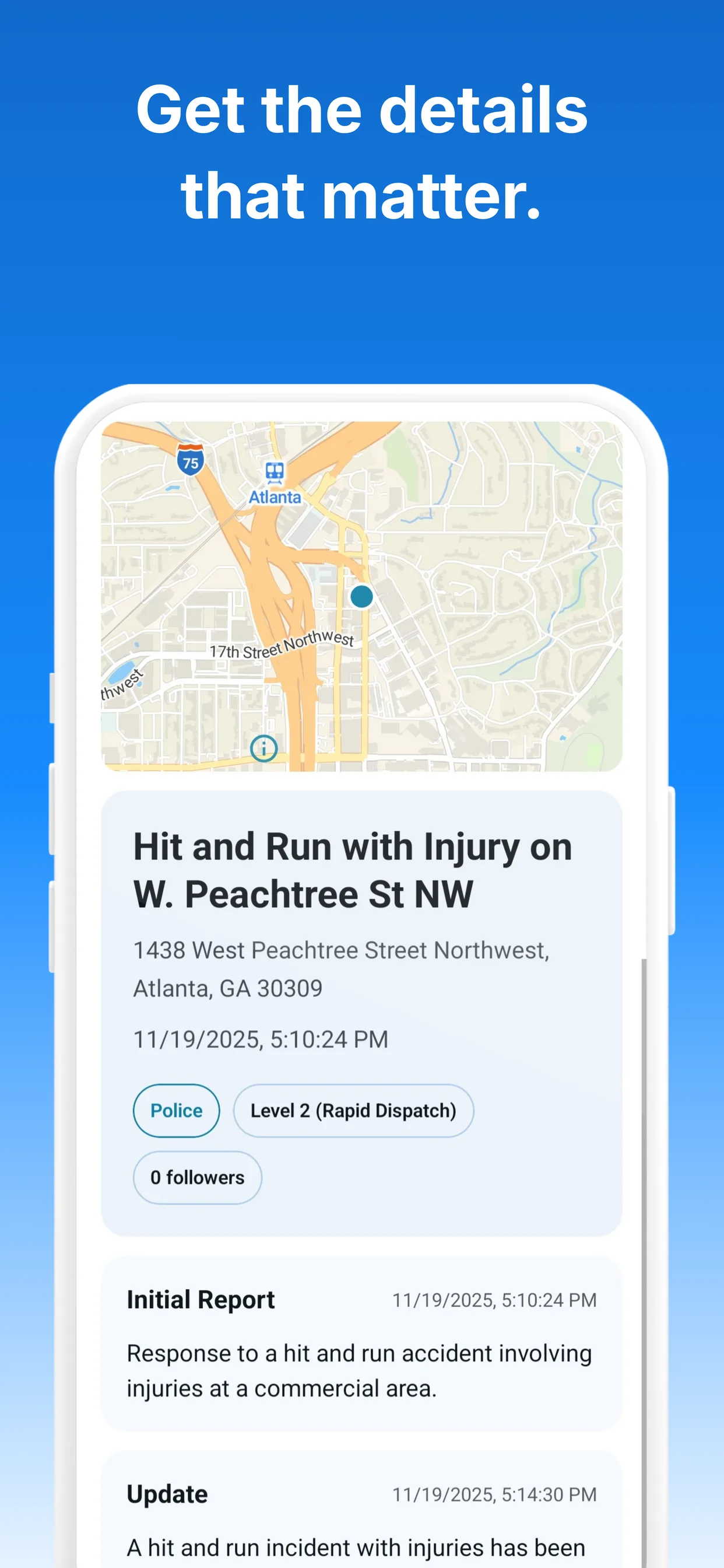This screenshot has width=724, height=1568.
Task: Open the map attribution info icon
Action: pos(264,750)
